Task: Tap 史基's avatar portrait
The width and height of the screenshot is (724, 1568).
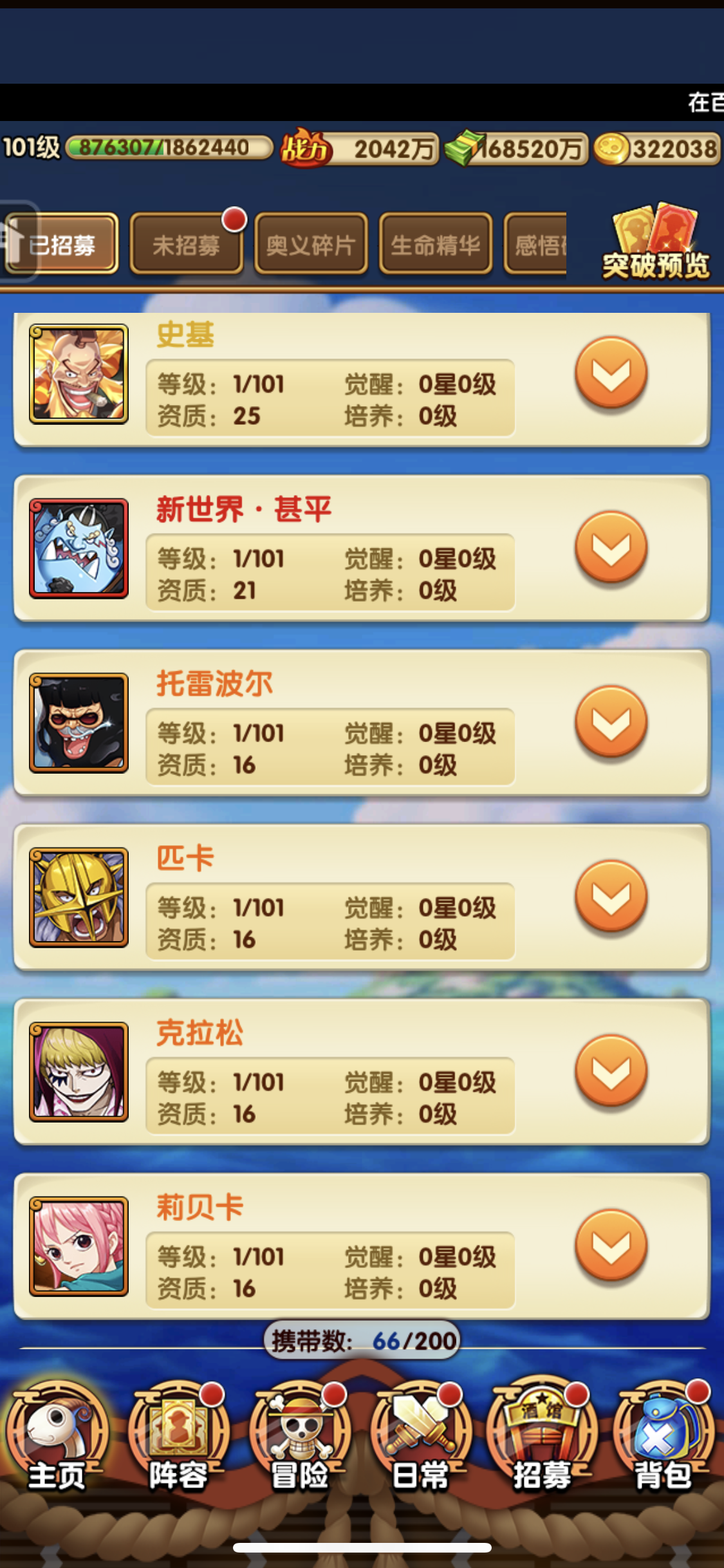Action: tap(79, 373)
